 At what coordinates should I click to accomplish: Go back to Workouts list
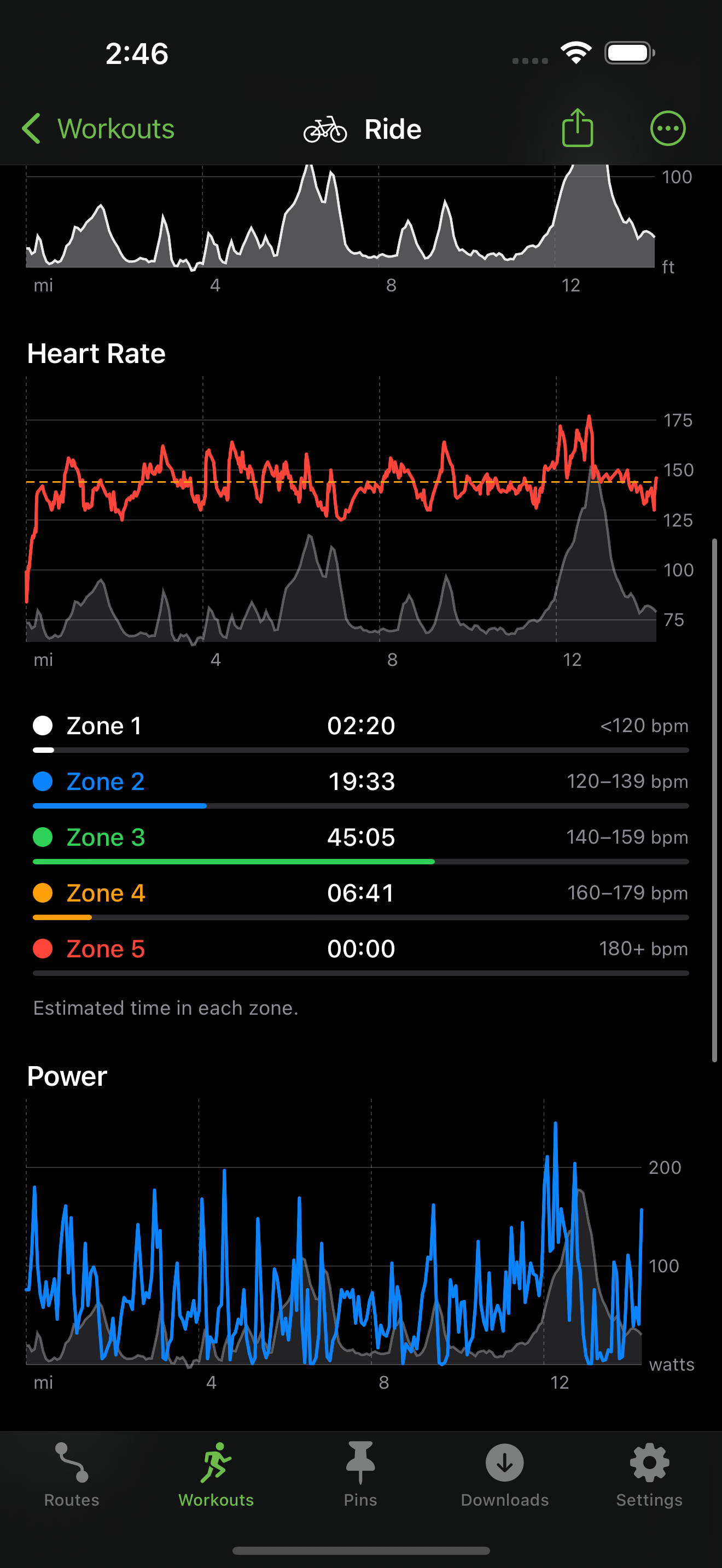(x=98, y=129)
